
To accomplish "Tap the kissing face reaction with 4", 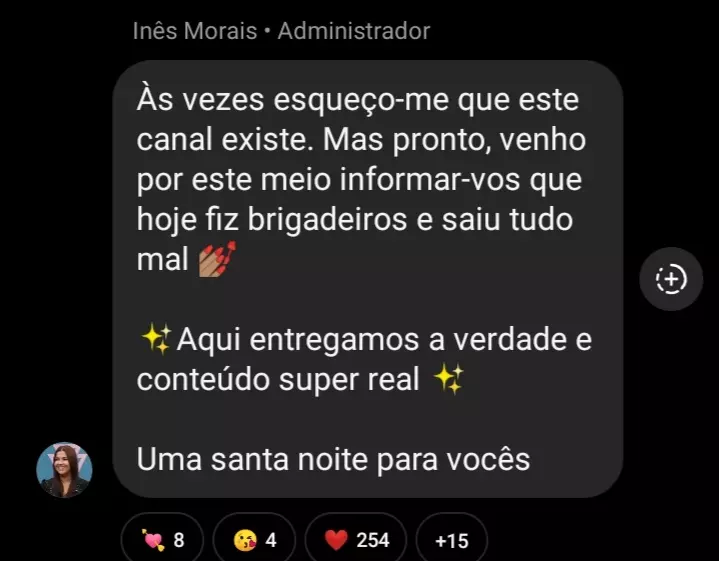I will pos(254,540).
